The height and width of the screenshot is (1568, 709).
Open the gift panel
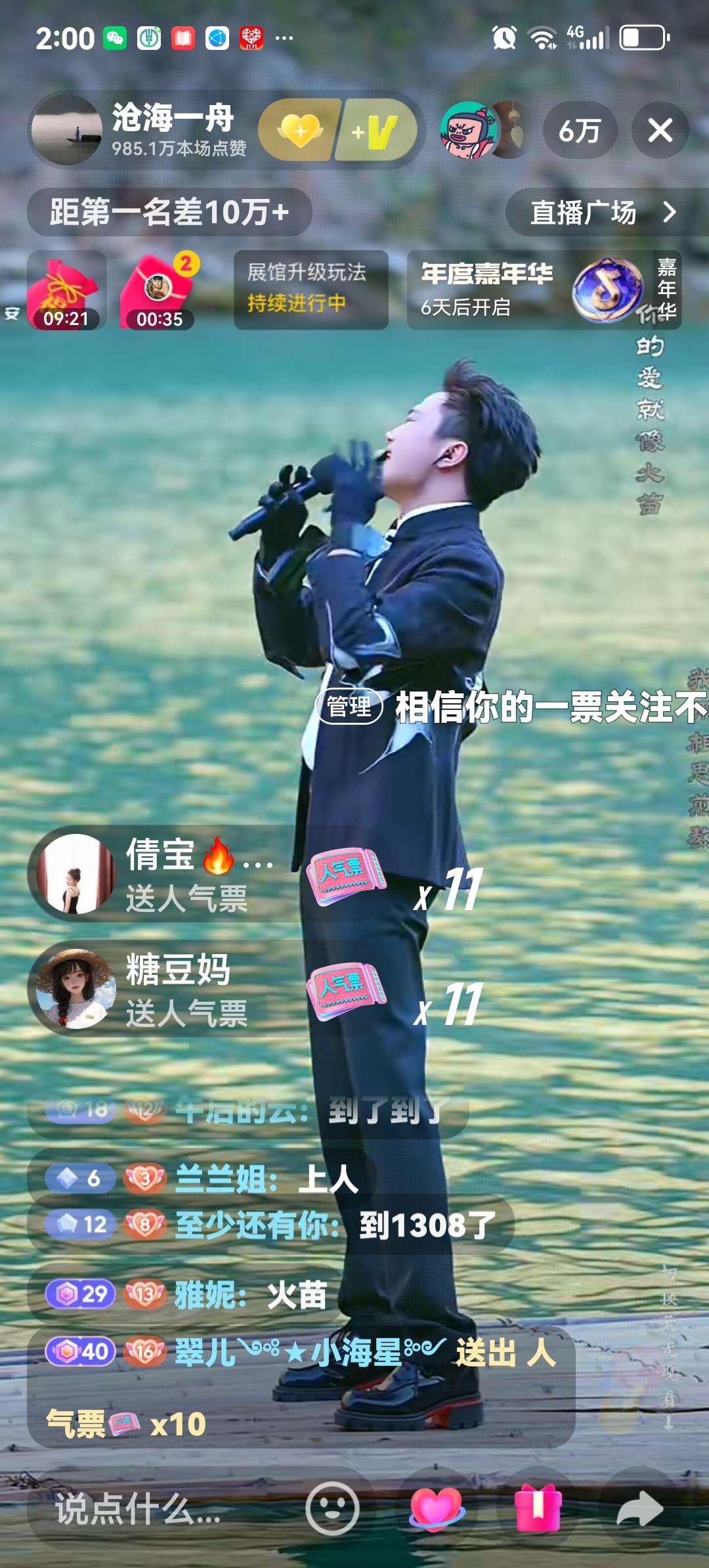(x=538, y=1509)
